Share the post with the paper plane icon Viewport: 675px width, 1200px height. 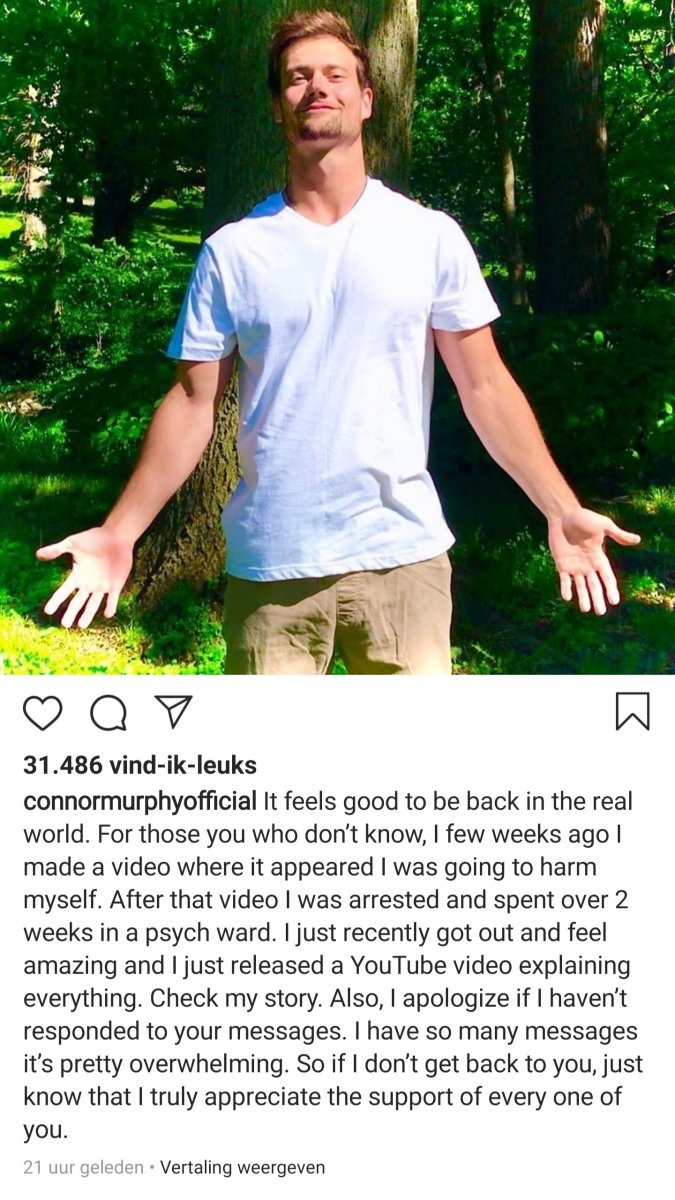pyautogui.click(x=173, y=711)
